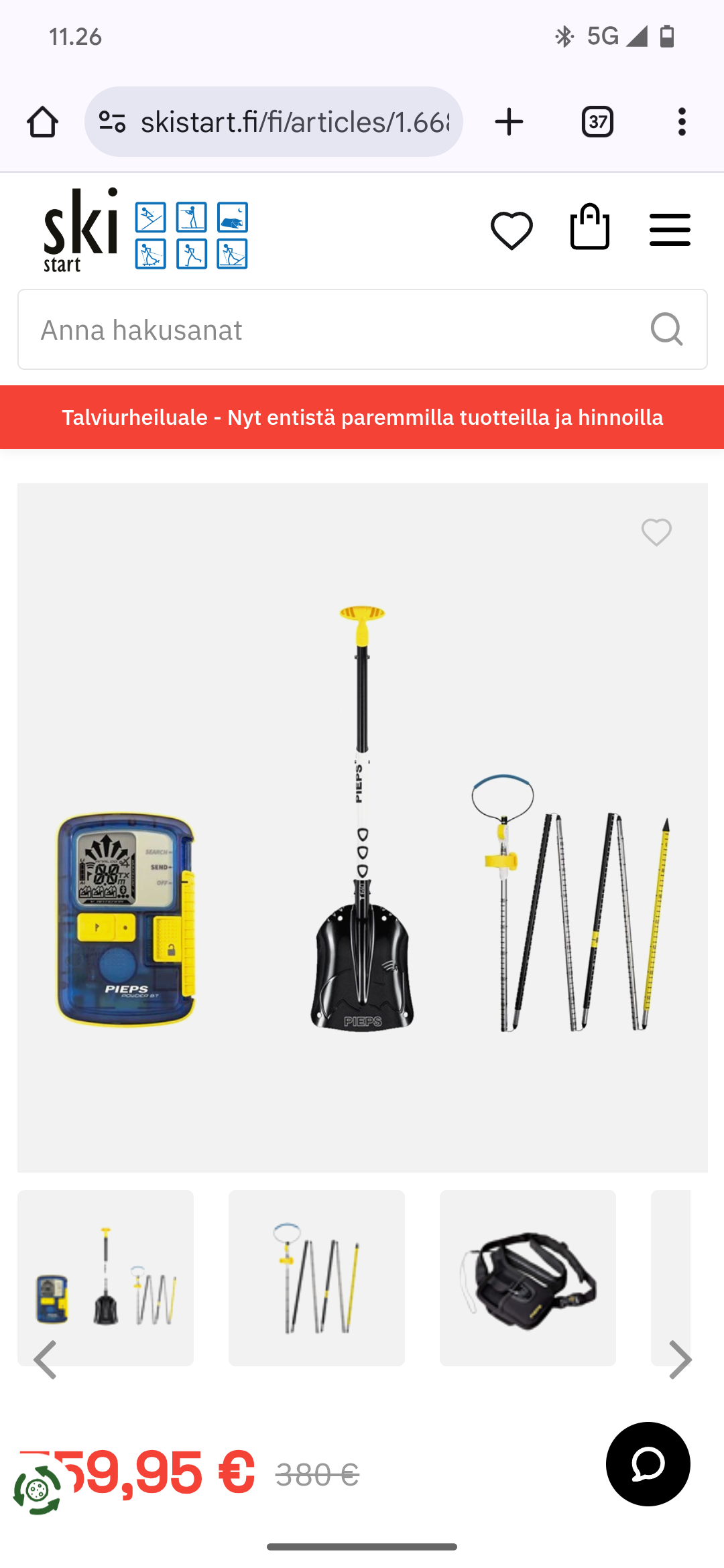Open the hamburger navigation menu
This screenshot has height=1568, width=724.
point(670,230)
